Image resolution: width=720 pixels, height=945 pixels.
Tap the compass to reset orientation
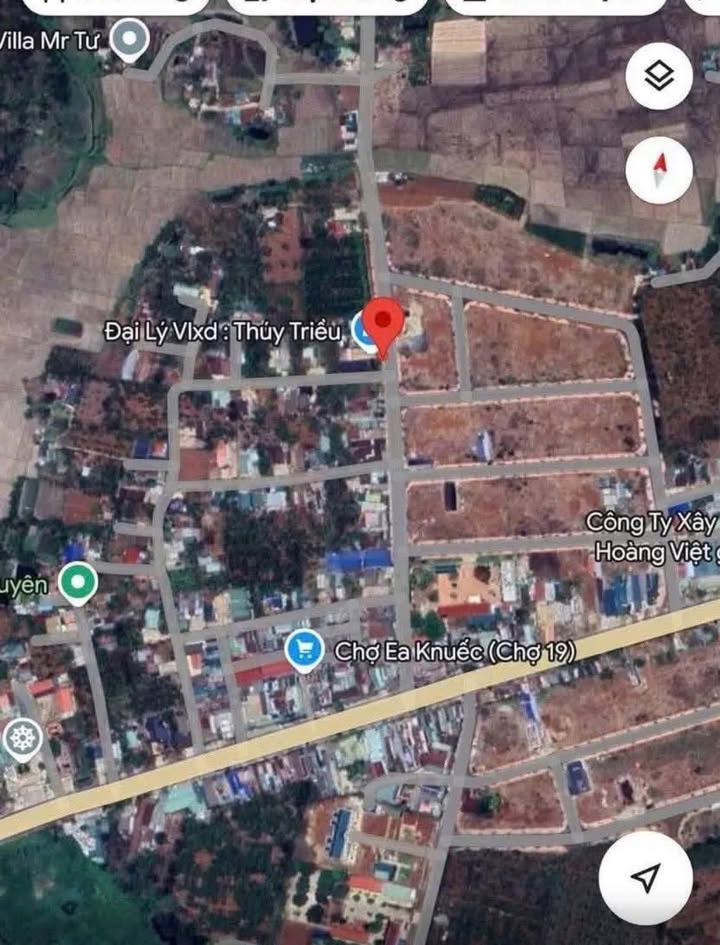[x=659, y=170]
